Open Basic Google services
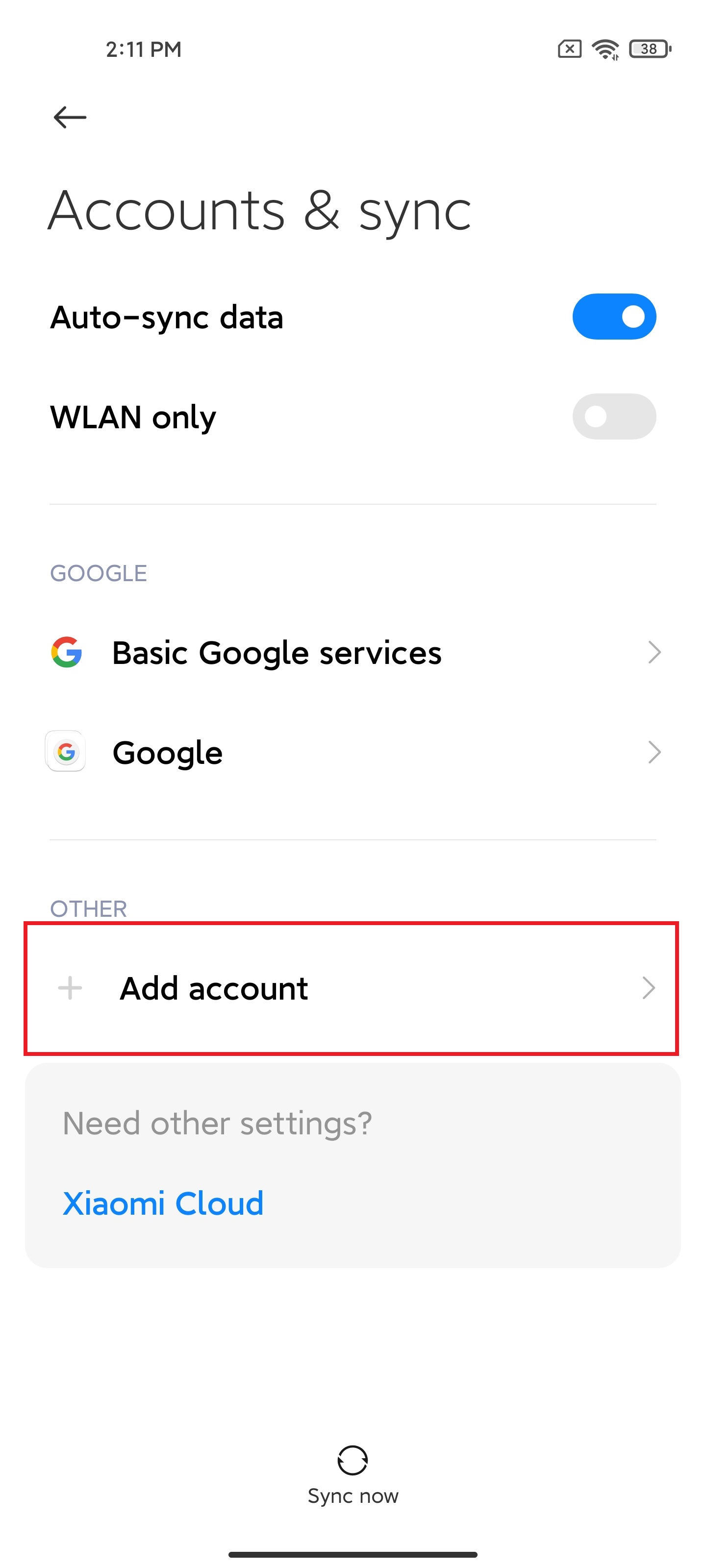 click(353, 653)
